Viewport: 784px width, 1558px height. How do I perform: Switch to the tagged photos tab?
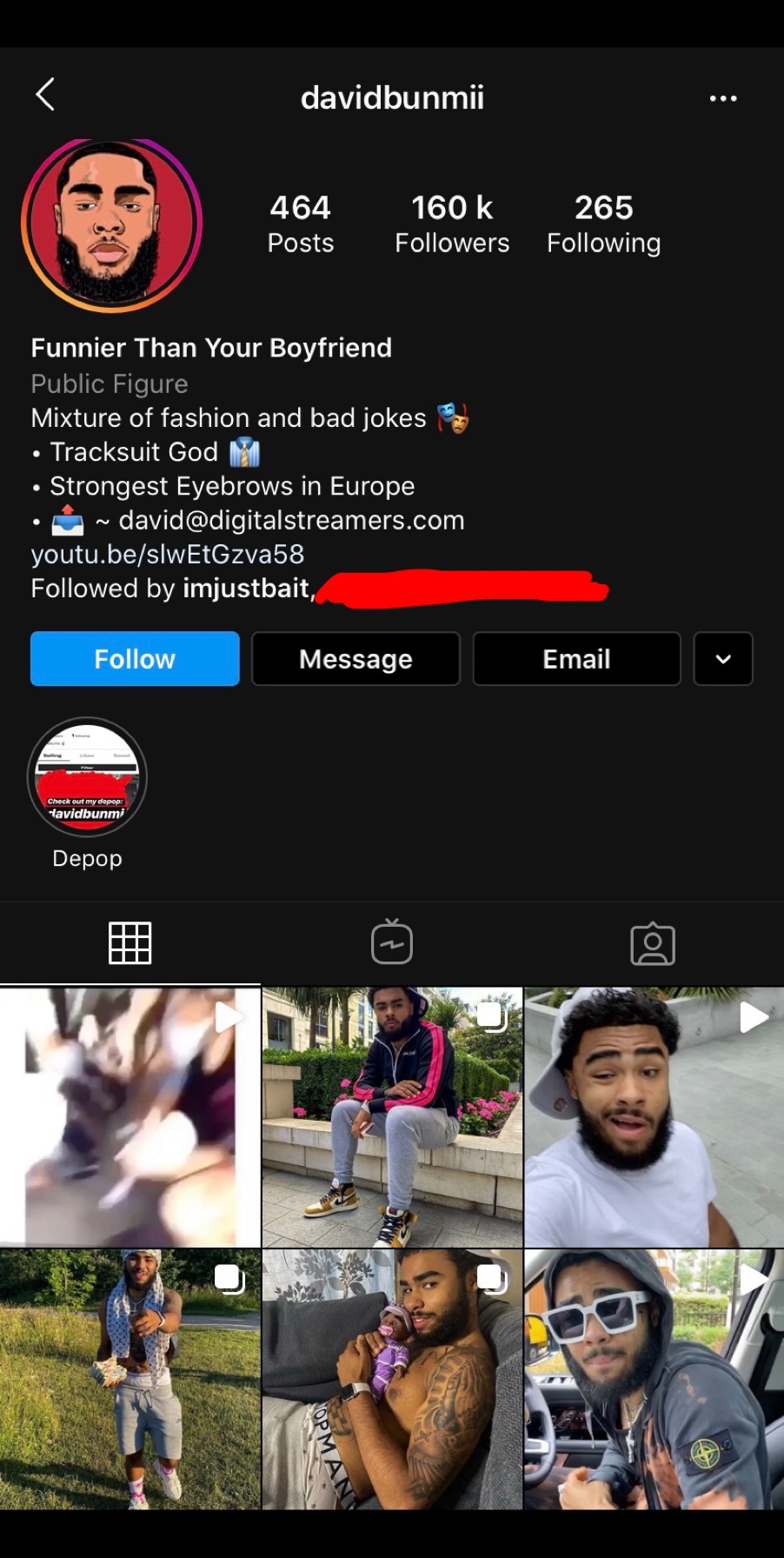pos(653,943)
